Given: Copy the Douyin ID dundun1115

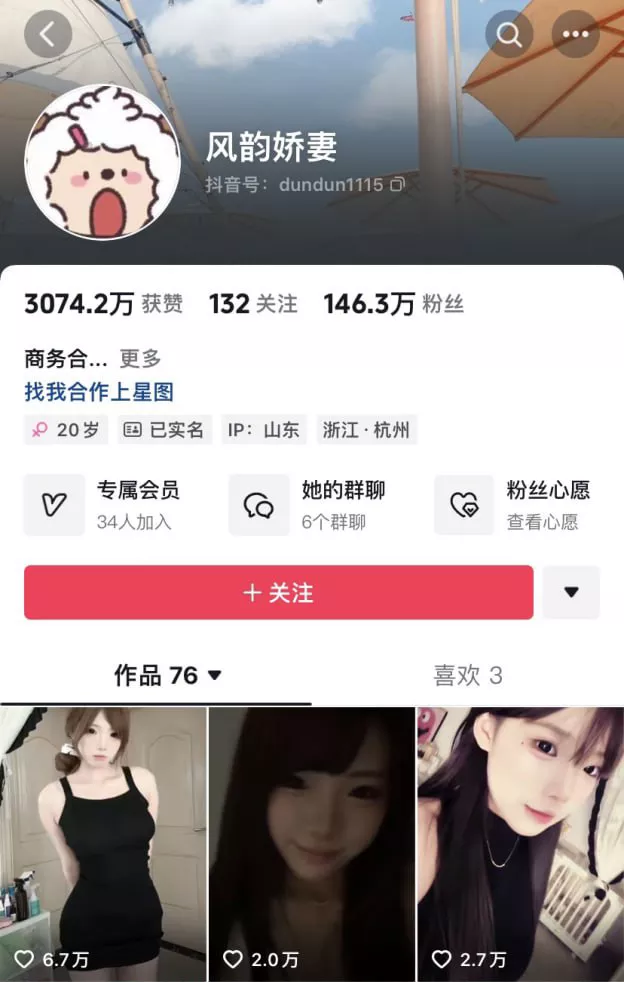Looking at the screenshot, I should (x=398, y=185).
